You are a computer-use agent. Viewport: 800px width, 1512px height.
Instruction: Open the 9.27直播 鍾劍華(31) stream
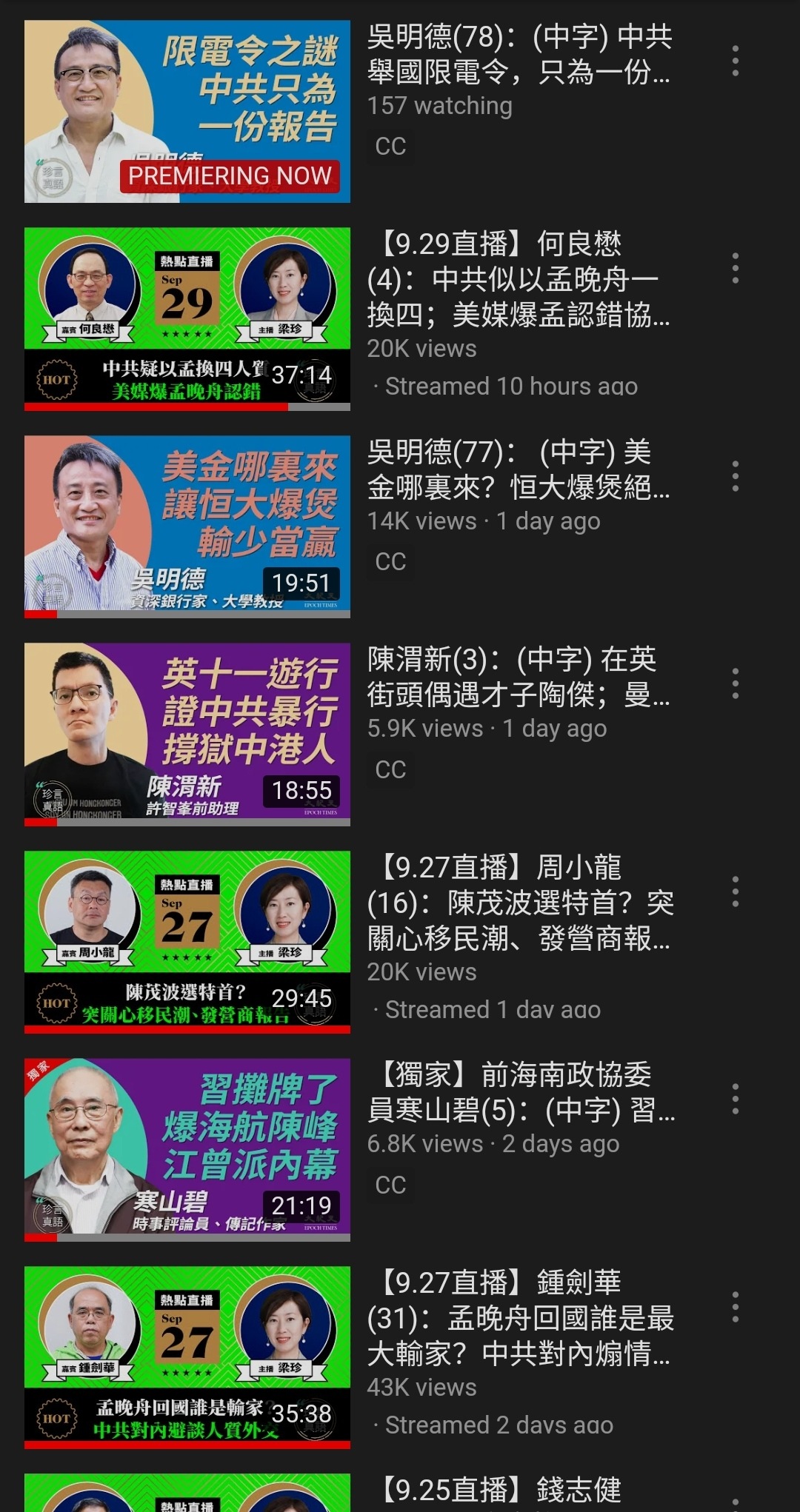(187, 1358)
